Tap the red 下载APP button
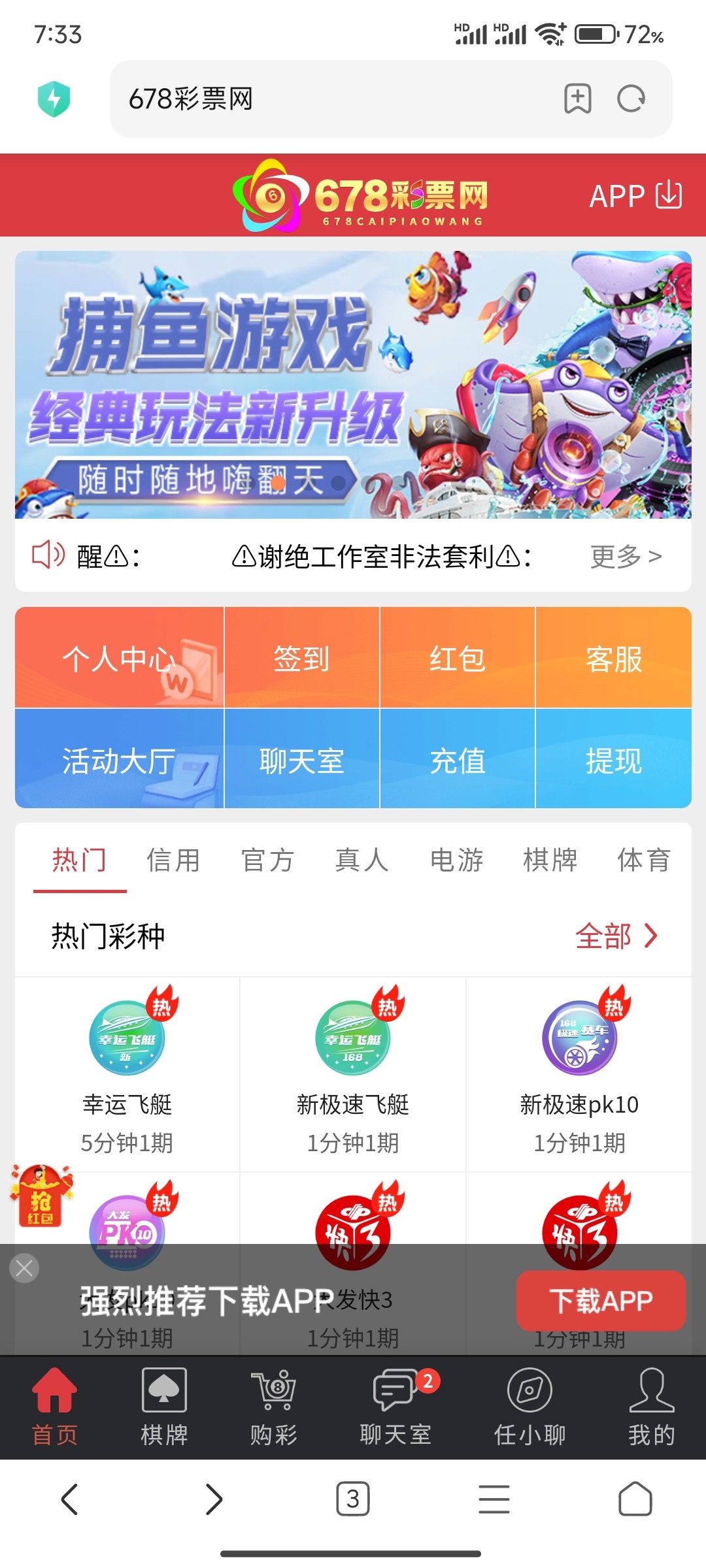The image size is (706, 1568). (x=601, y=1301)
